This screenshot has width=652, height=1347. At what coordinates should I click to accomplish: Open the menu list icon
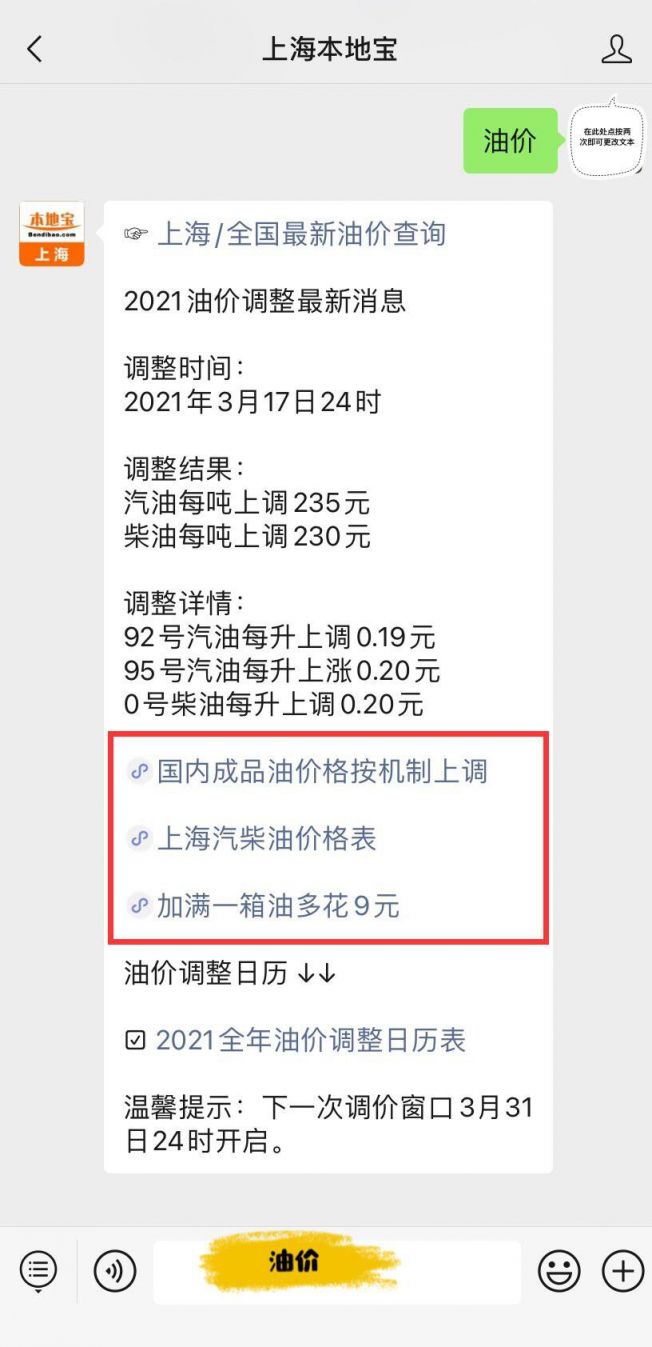click(38, 1272)
